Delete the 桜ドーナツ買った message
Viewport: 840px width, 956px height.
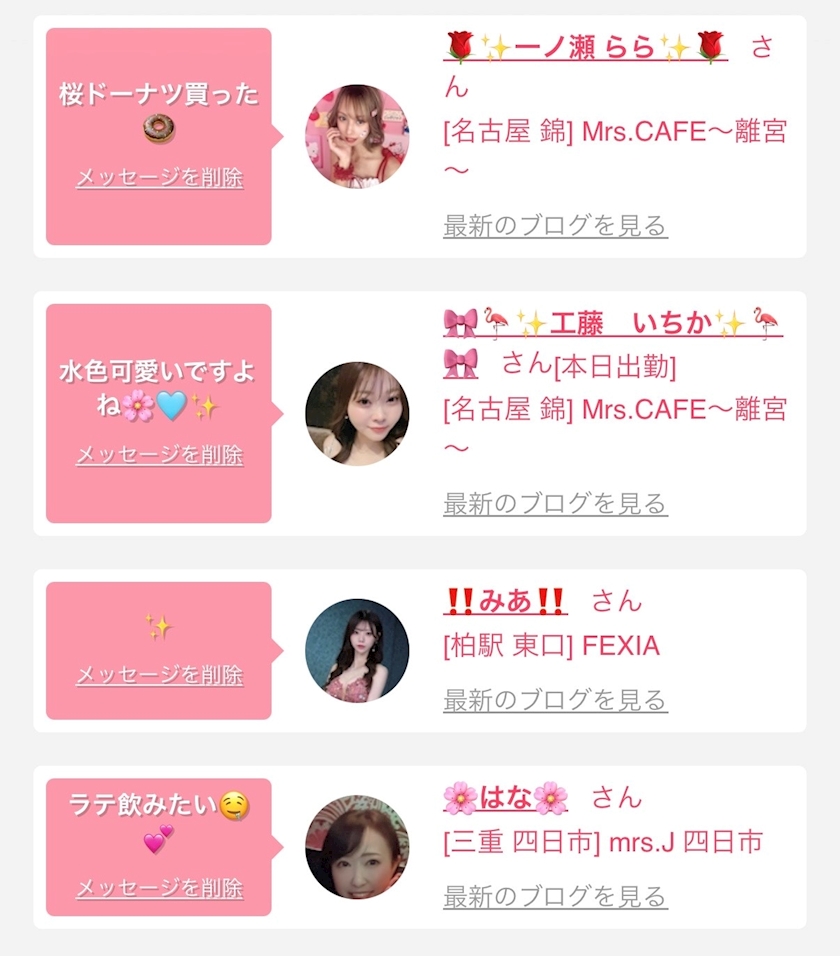(x=159, y=177)
